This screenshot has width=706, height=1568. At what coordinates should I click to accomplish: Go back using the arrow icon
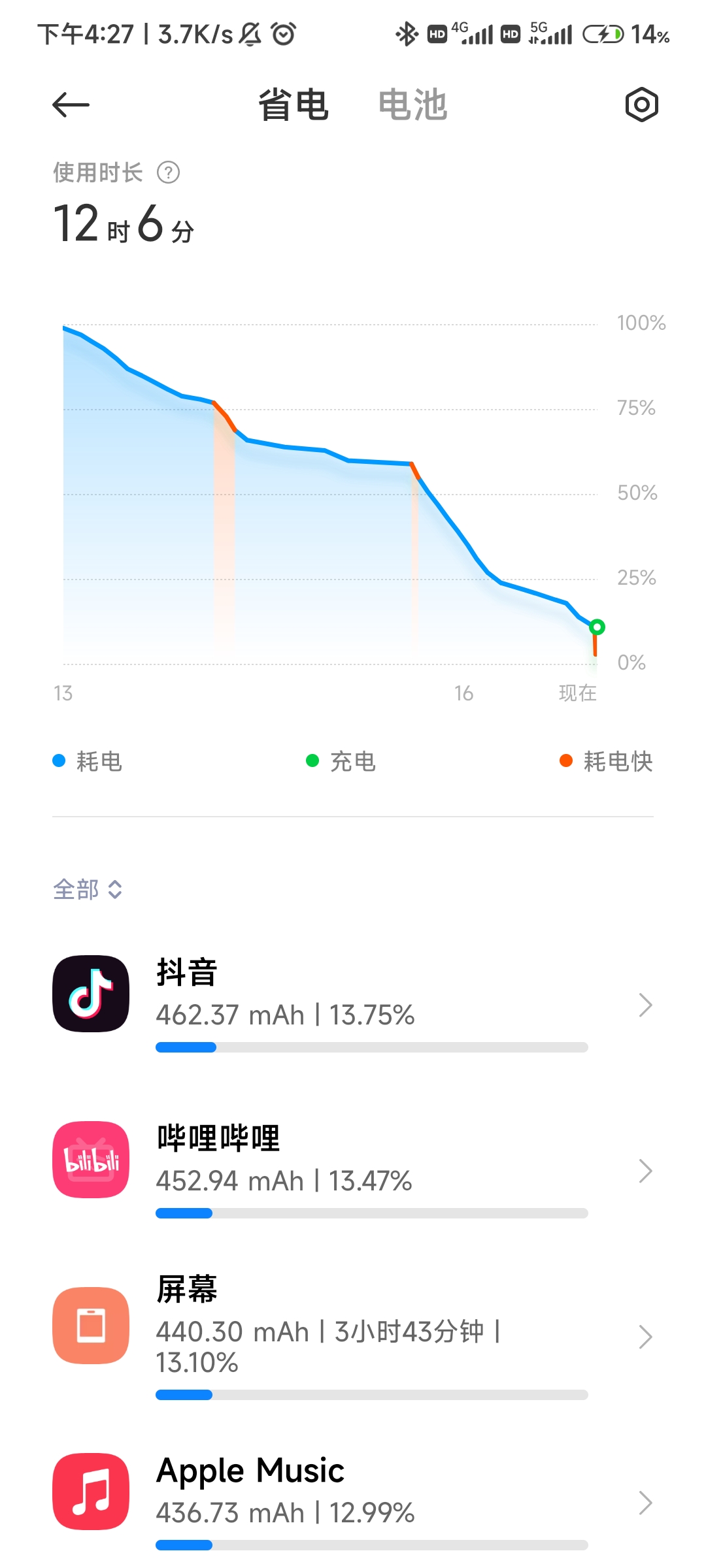71,105
